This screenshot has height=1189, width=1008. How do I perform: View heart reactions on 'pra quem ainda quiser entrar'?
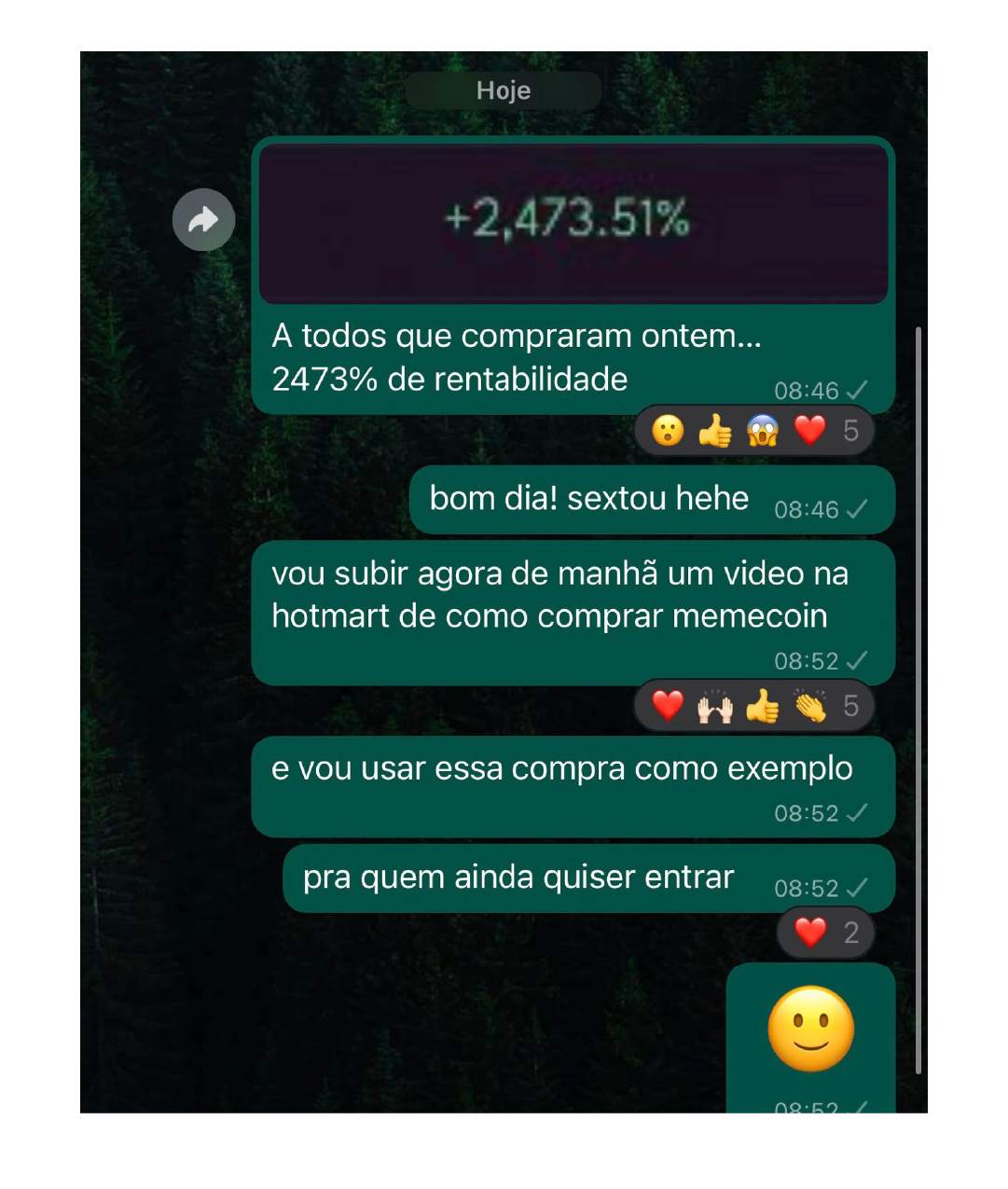click(825, 933)
